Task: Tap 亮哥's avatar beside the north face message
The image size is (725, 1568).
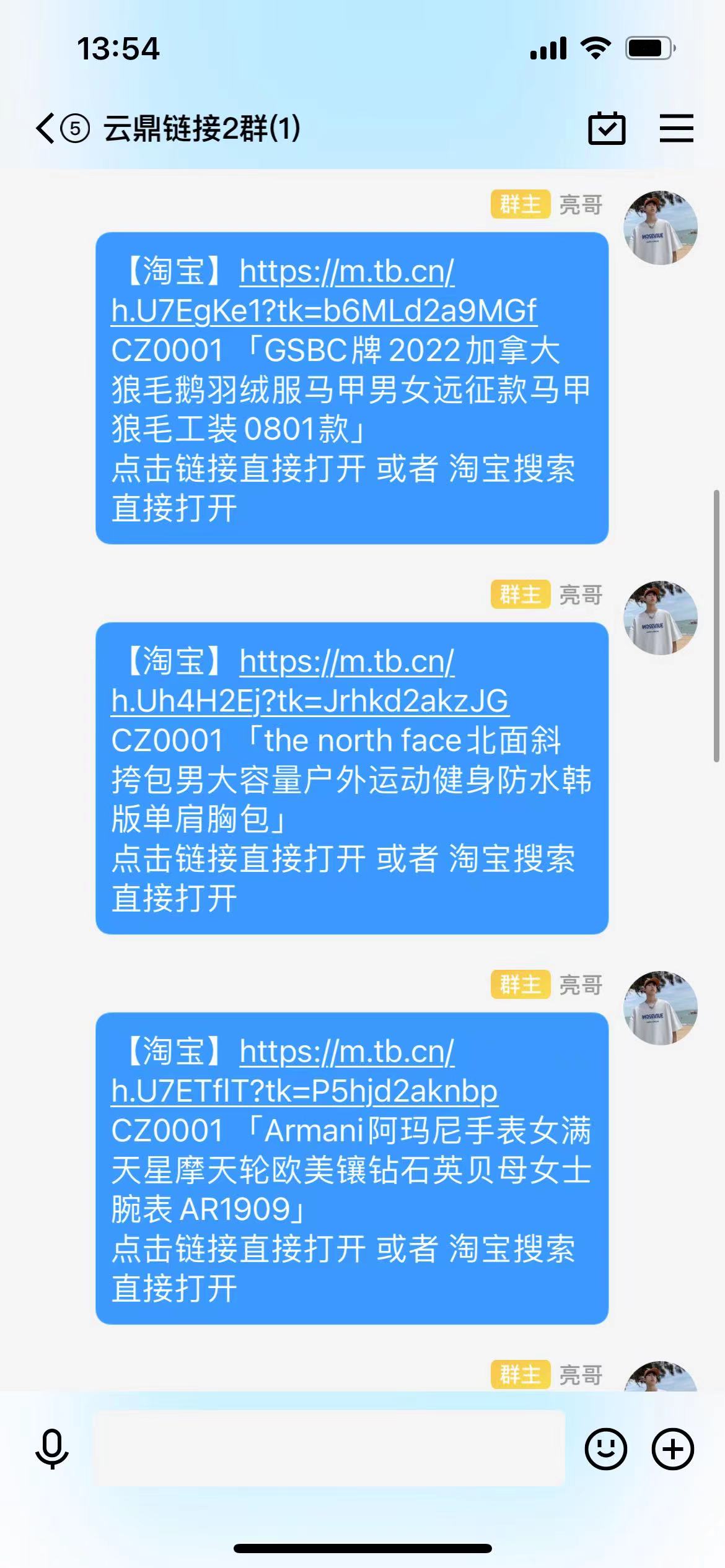Action: pyautogui.click(x=660, y=618)
